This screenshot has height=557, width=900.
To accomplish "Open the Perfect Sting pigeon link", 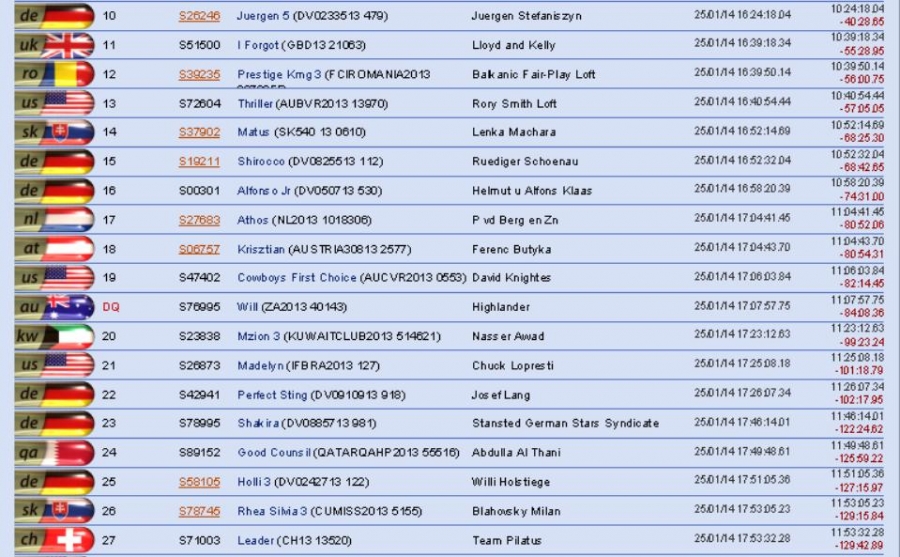I will 270,395.
